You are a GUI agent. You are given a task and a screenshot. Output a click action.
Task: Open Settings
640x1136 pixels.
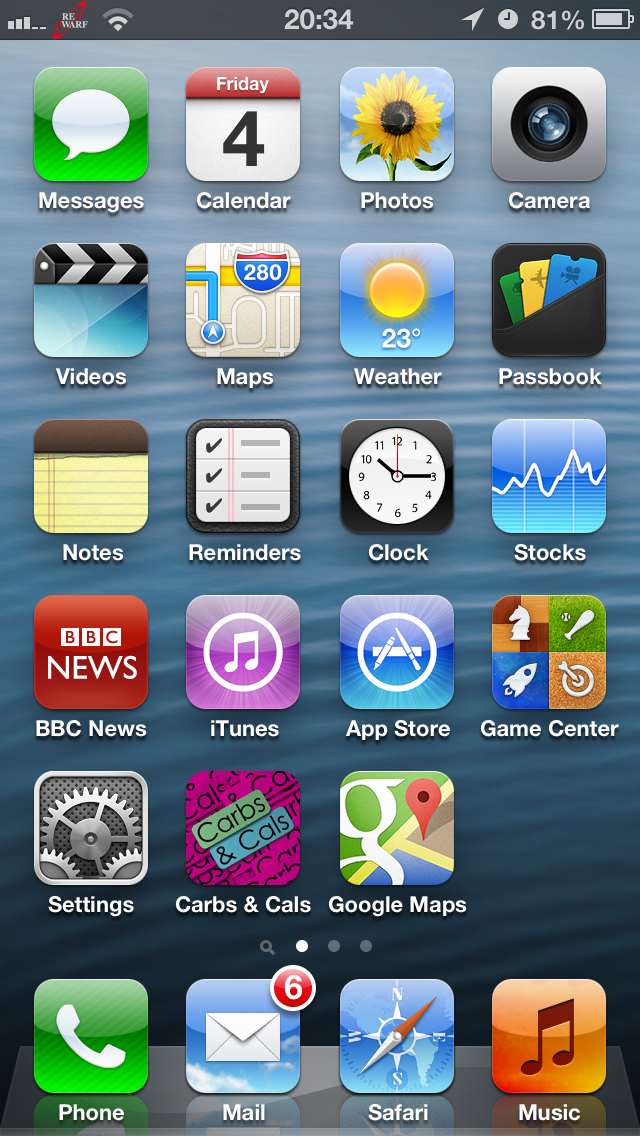tap(91, 828)
